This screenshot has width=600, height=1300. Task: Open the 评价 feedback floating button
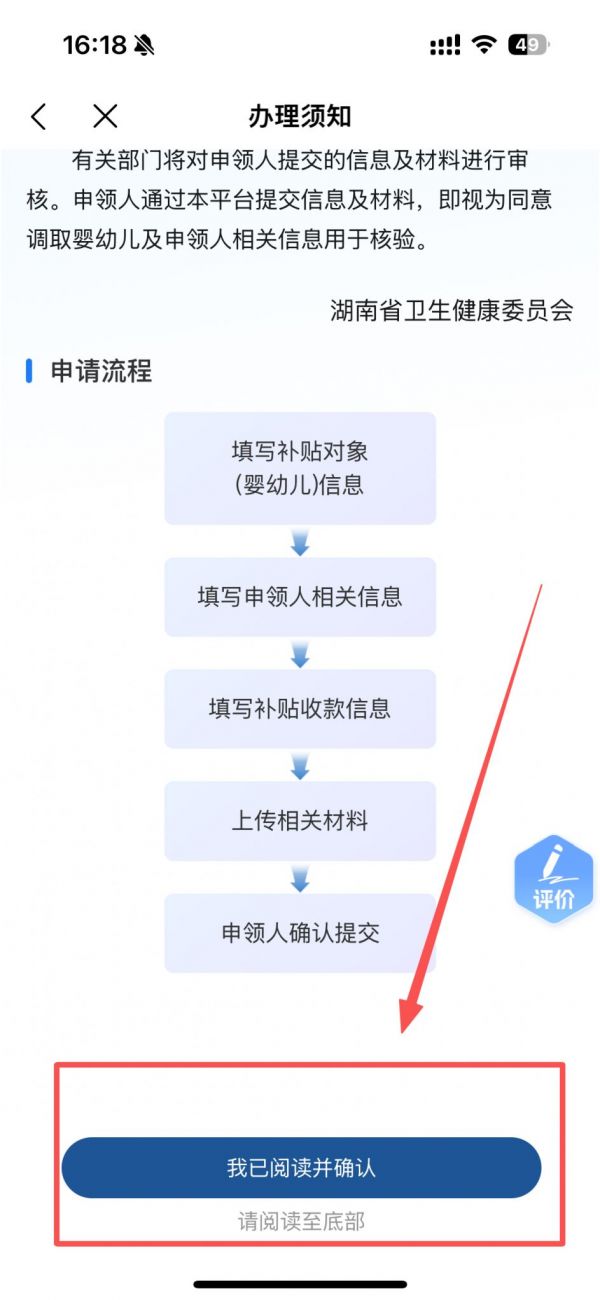point(553,879)
